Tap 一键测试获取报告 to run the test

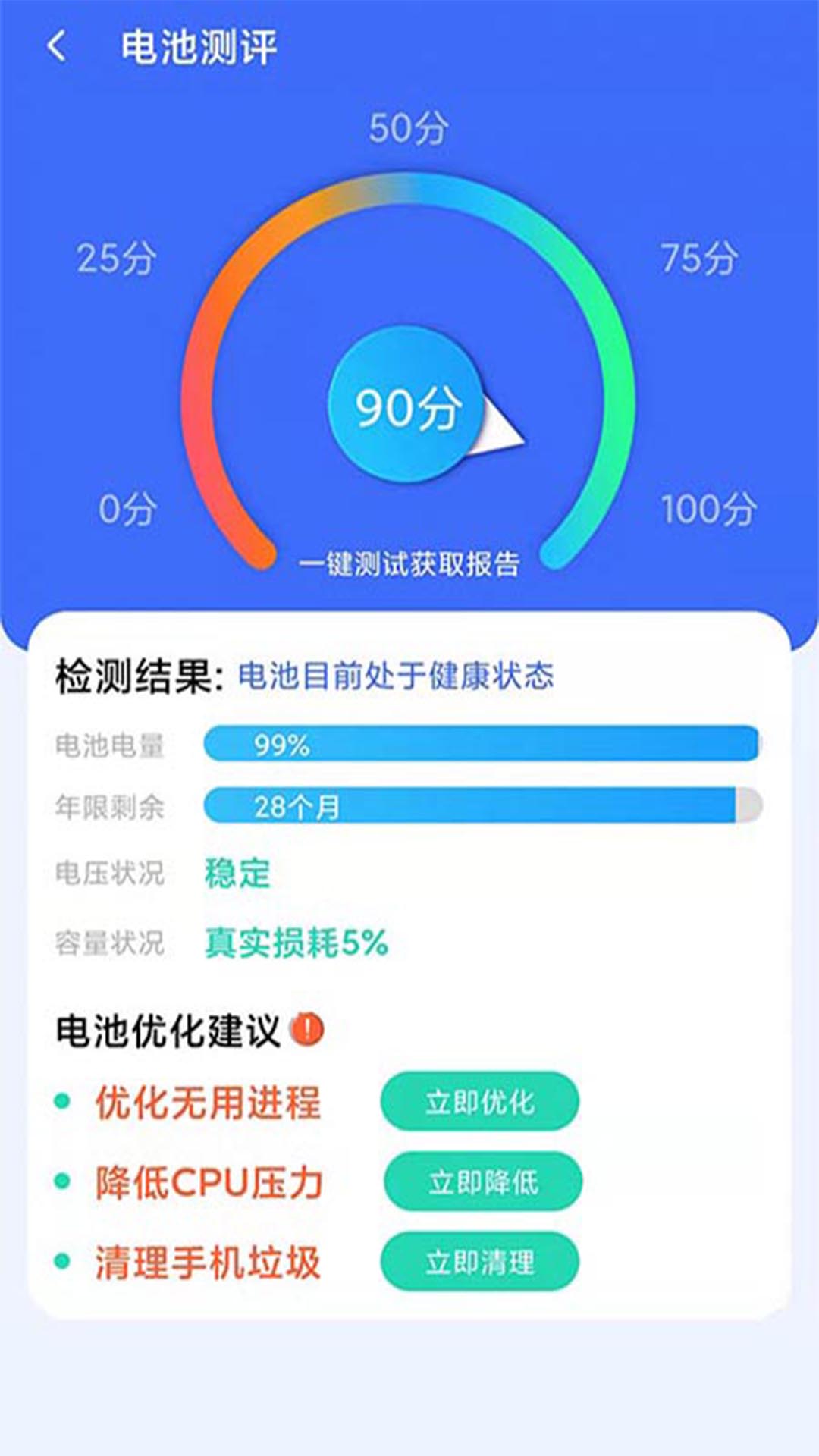point(409,564)
